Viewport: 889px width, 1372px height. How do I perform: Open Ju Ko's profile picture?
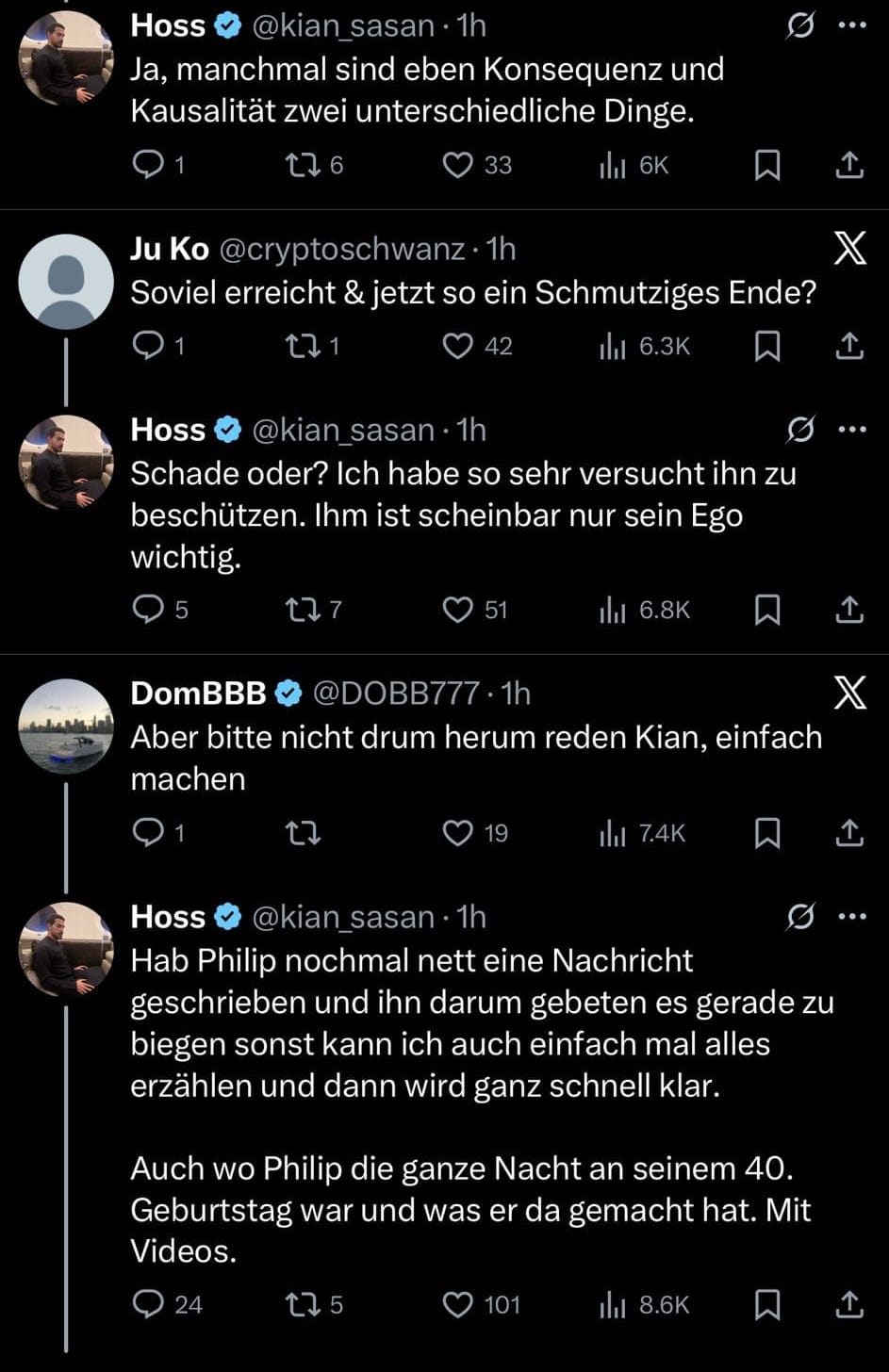tap(66, 282)
